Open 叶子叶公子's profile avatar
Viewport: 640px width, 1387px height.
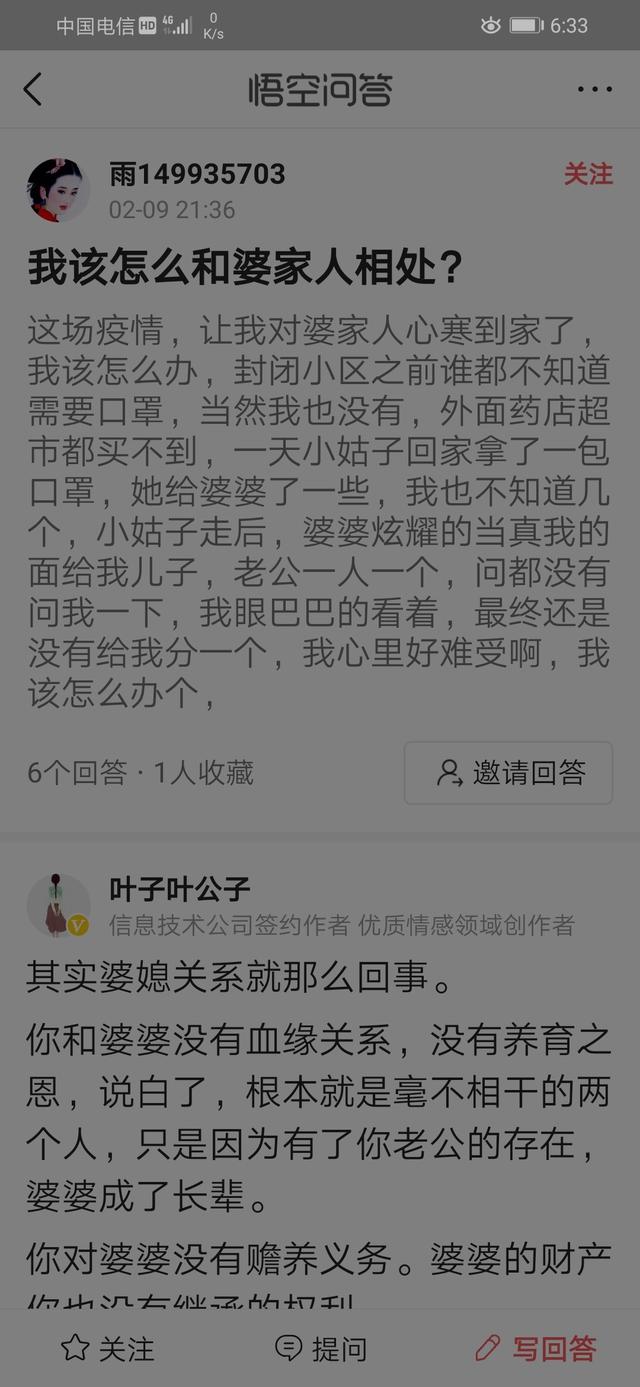click(x=58, y=905)
